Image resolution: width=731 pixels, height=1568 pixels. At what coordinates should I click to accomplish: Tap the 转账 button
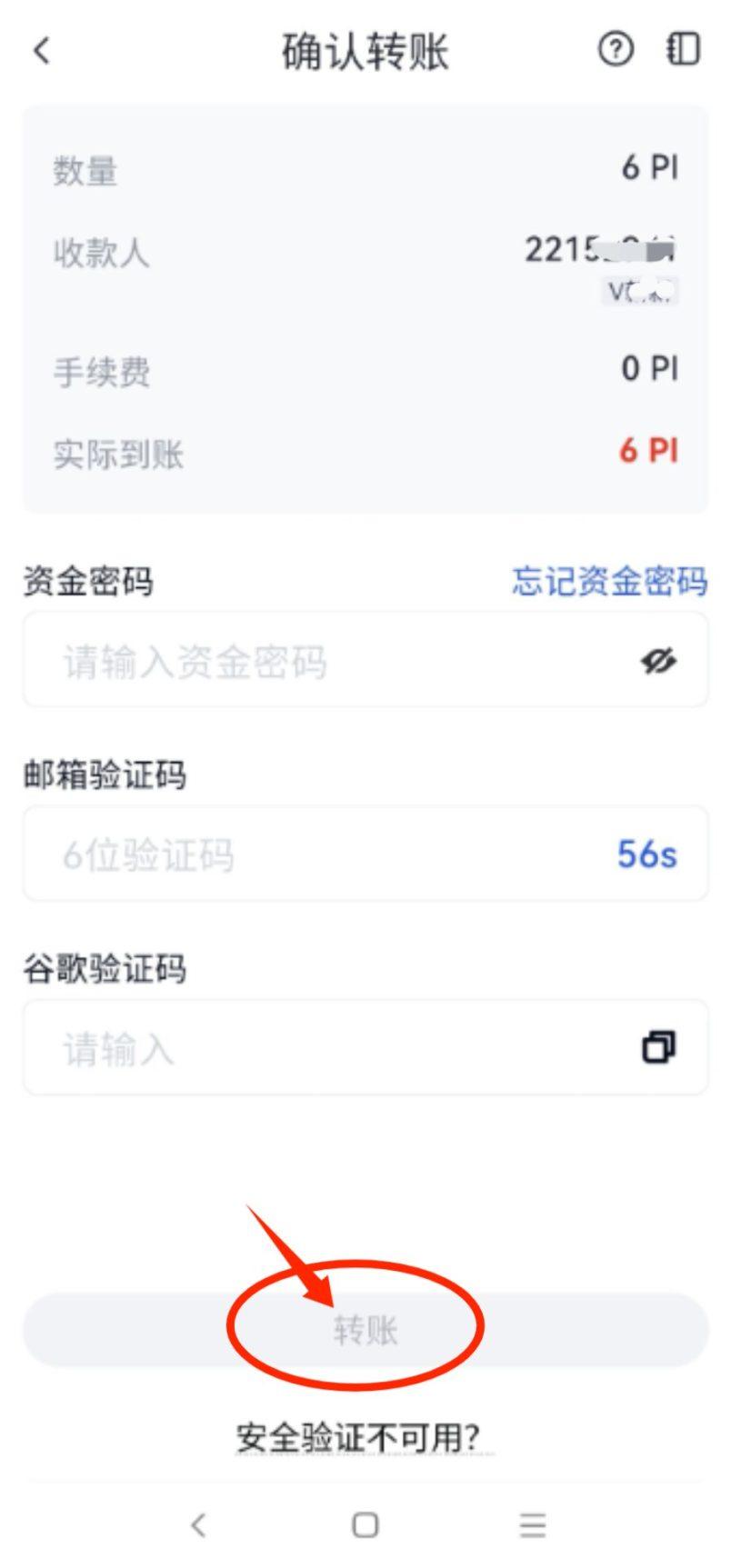365,1330
